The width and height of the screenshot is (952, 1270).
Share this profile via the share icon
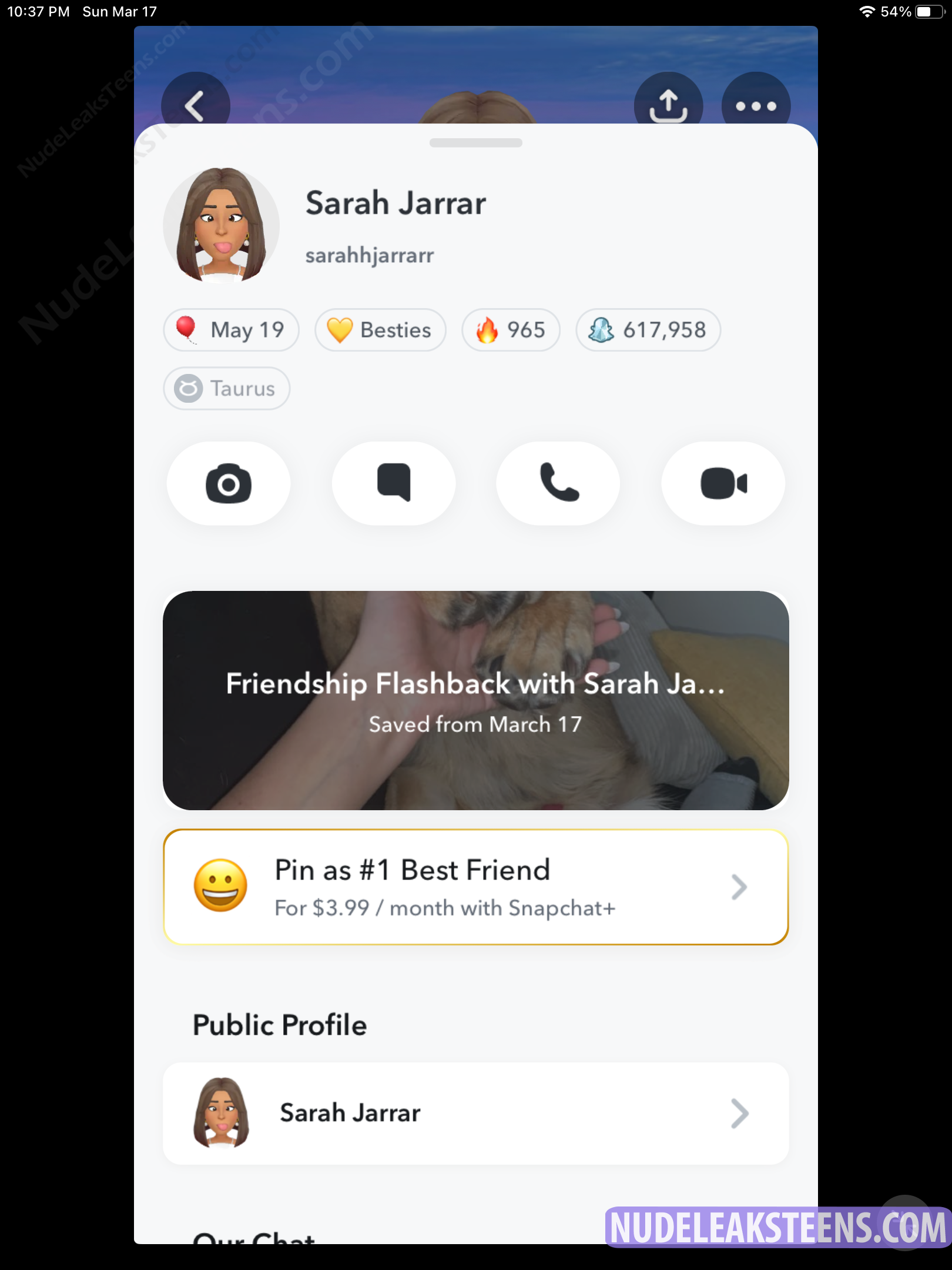click(x=668, y=105)
